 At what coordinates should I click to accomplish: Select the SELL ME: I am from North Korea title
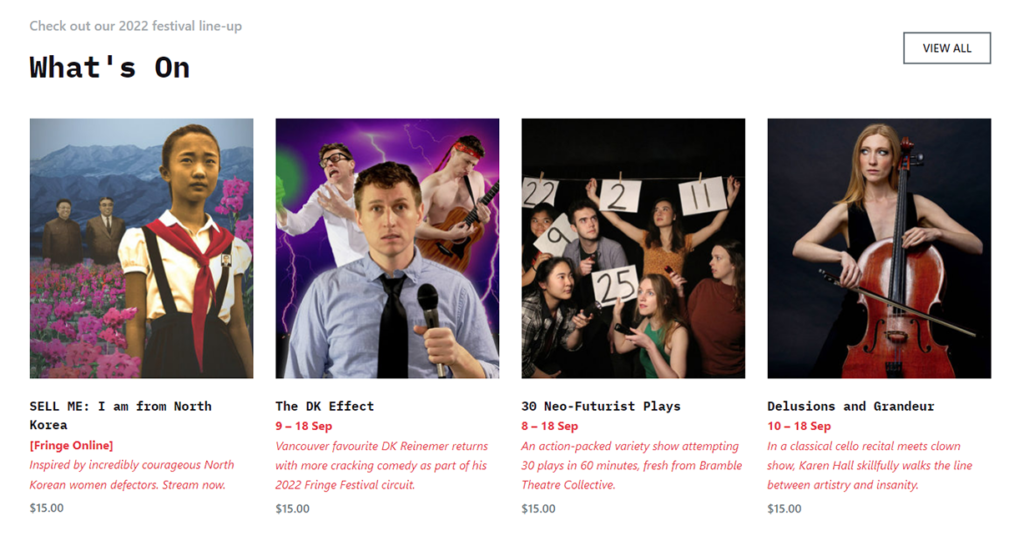click(x=120, y=406)
